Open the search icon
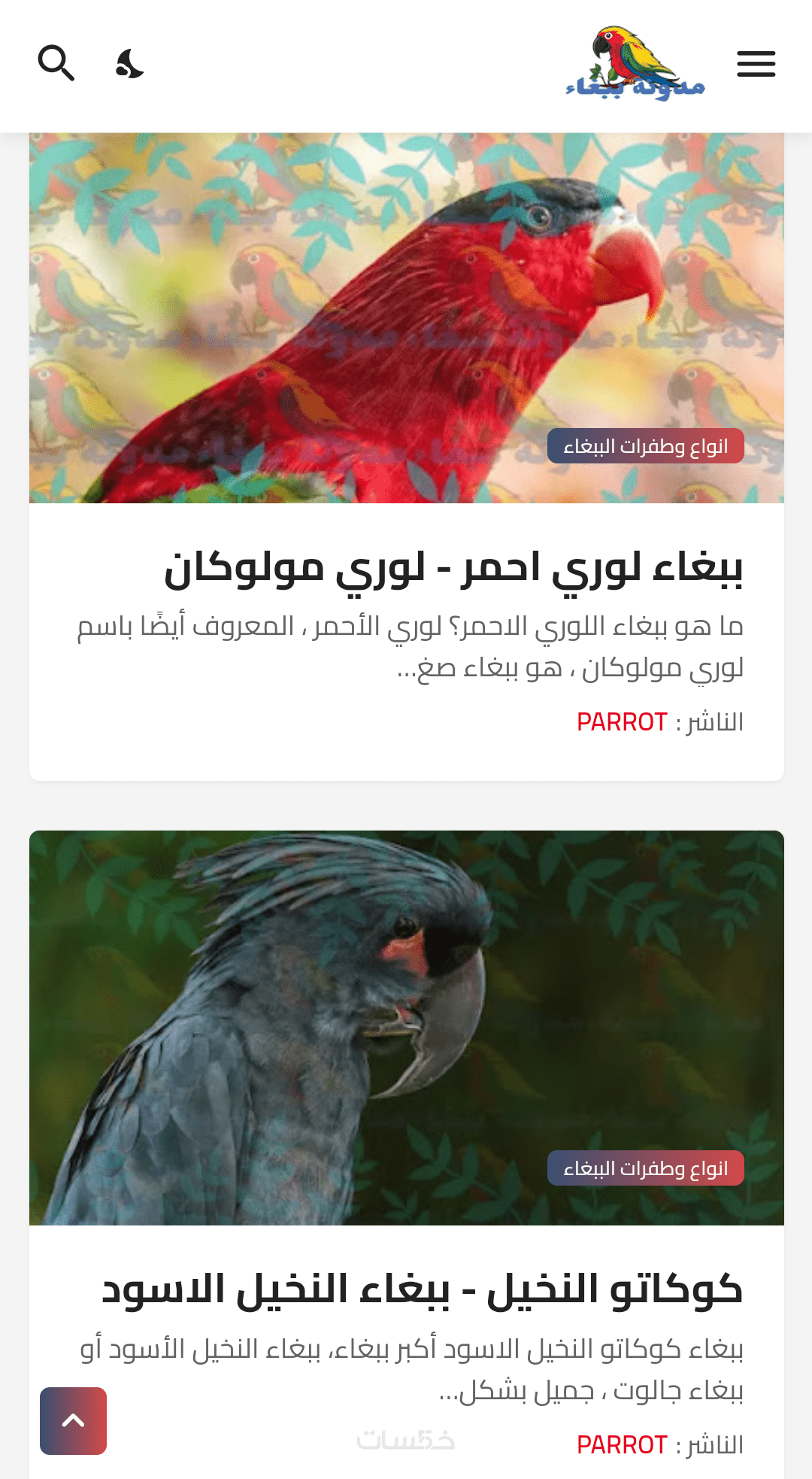Image resolution: width=812 pixels, height=1479 pixels. pyautogui.click(x=56, y=63)
